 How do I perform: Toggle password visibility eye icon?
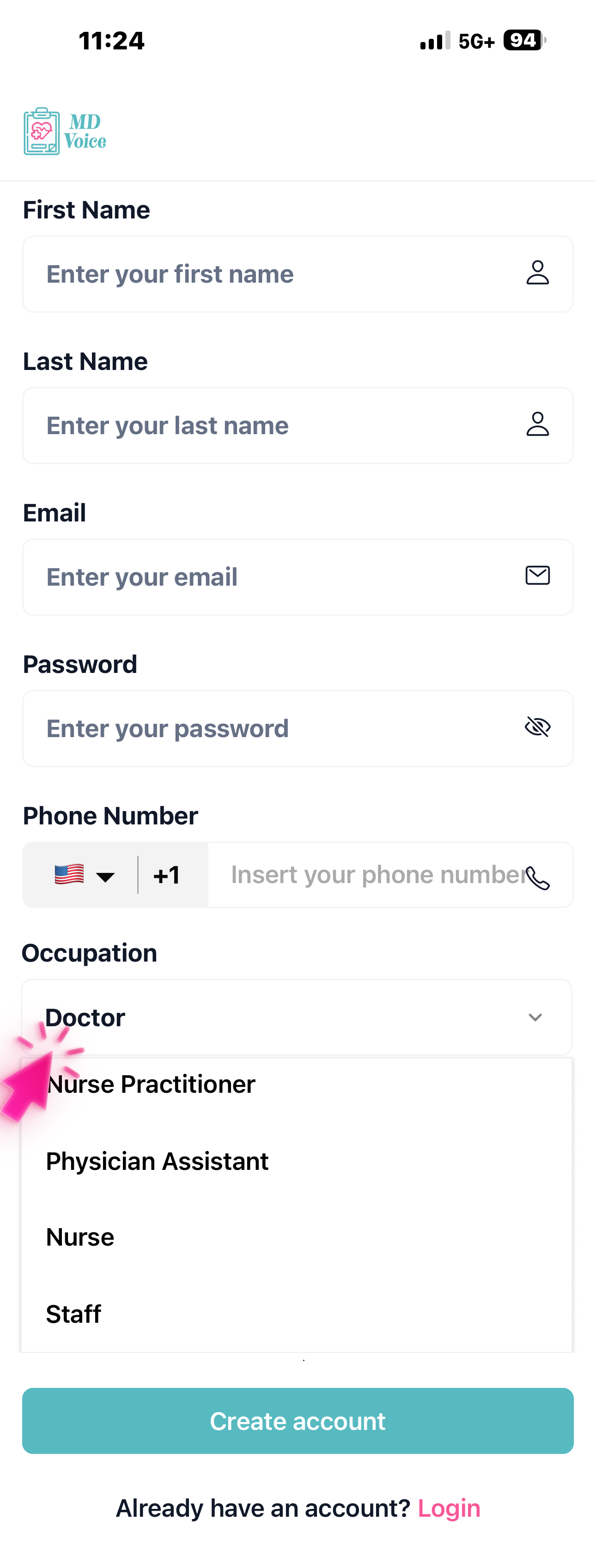[537, 727]
